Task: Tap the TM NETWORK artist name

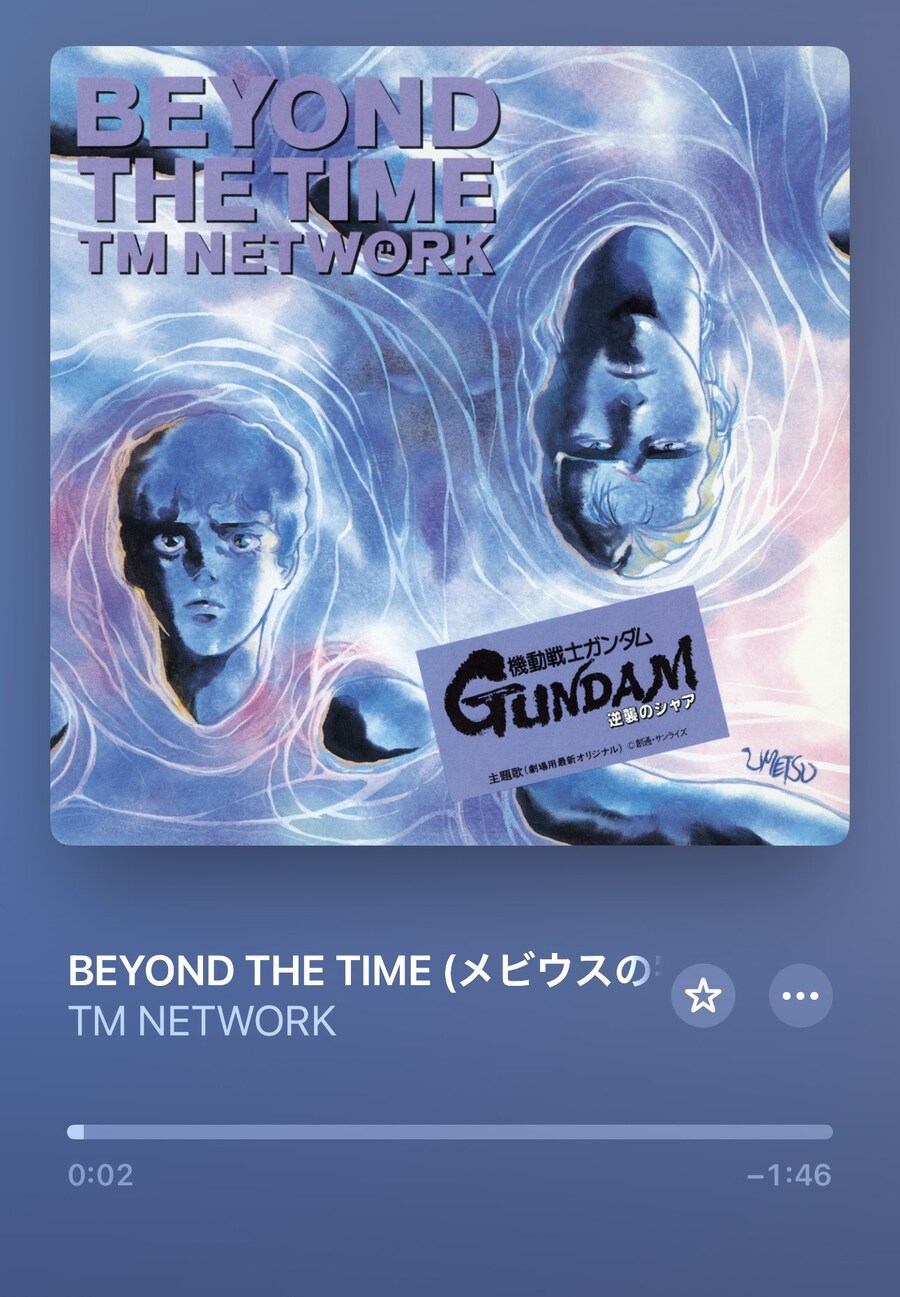Action: (202, 1021)
